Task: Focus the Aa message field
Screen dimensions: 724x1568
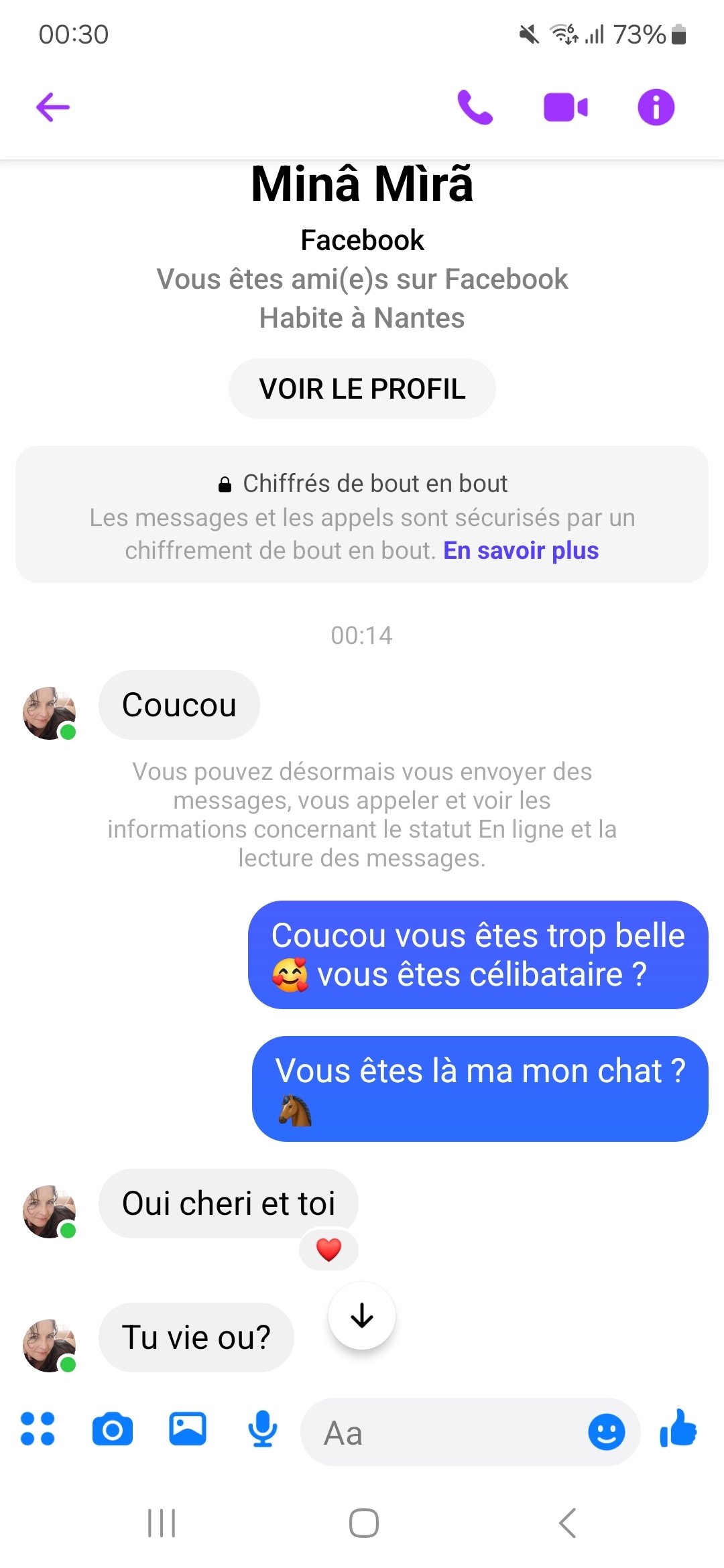Action: coord(442,1433)
